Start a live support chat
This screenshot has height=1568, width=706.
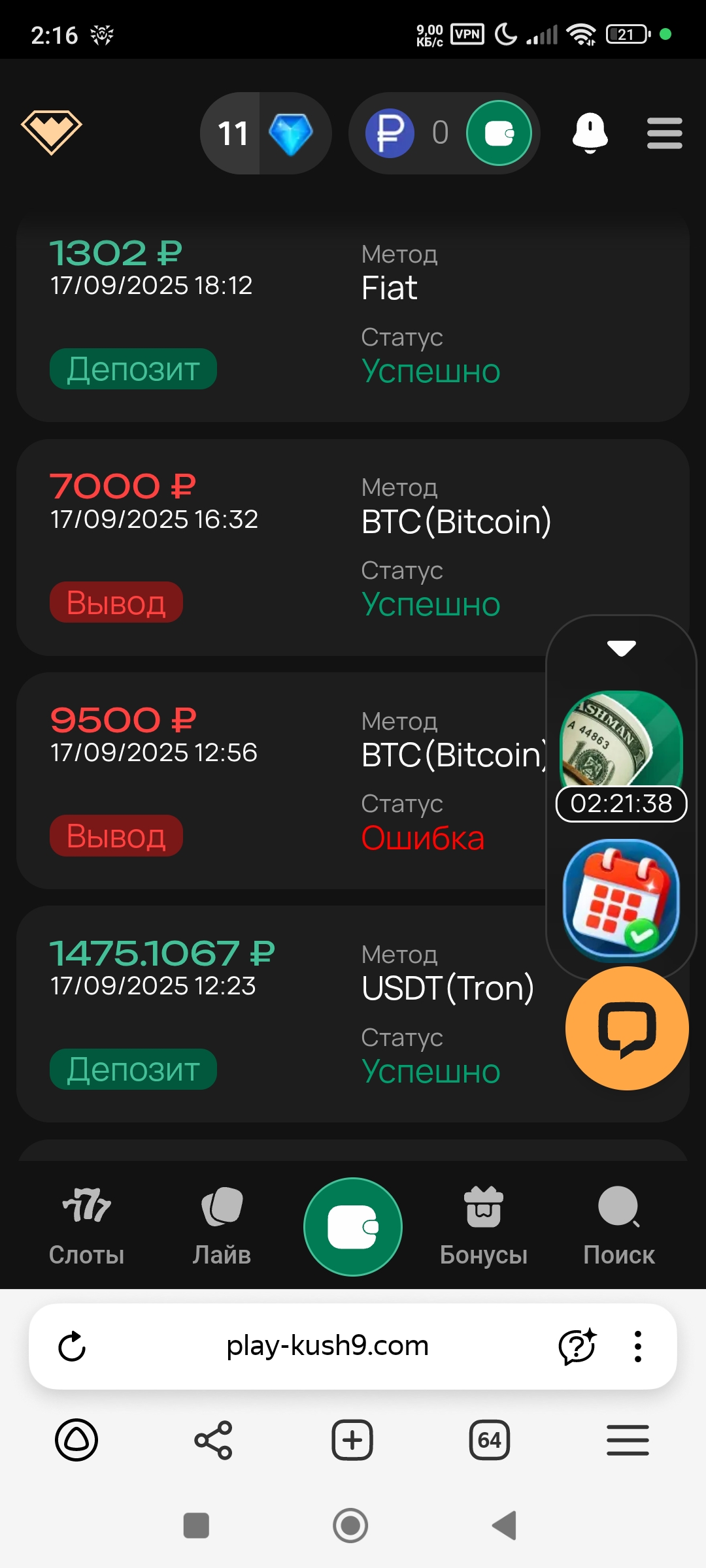coord(626,1028)
